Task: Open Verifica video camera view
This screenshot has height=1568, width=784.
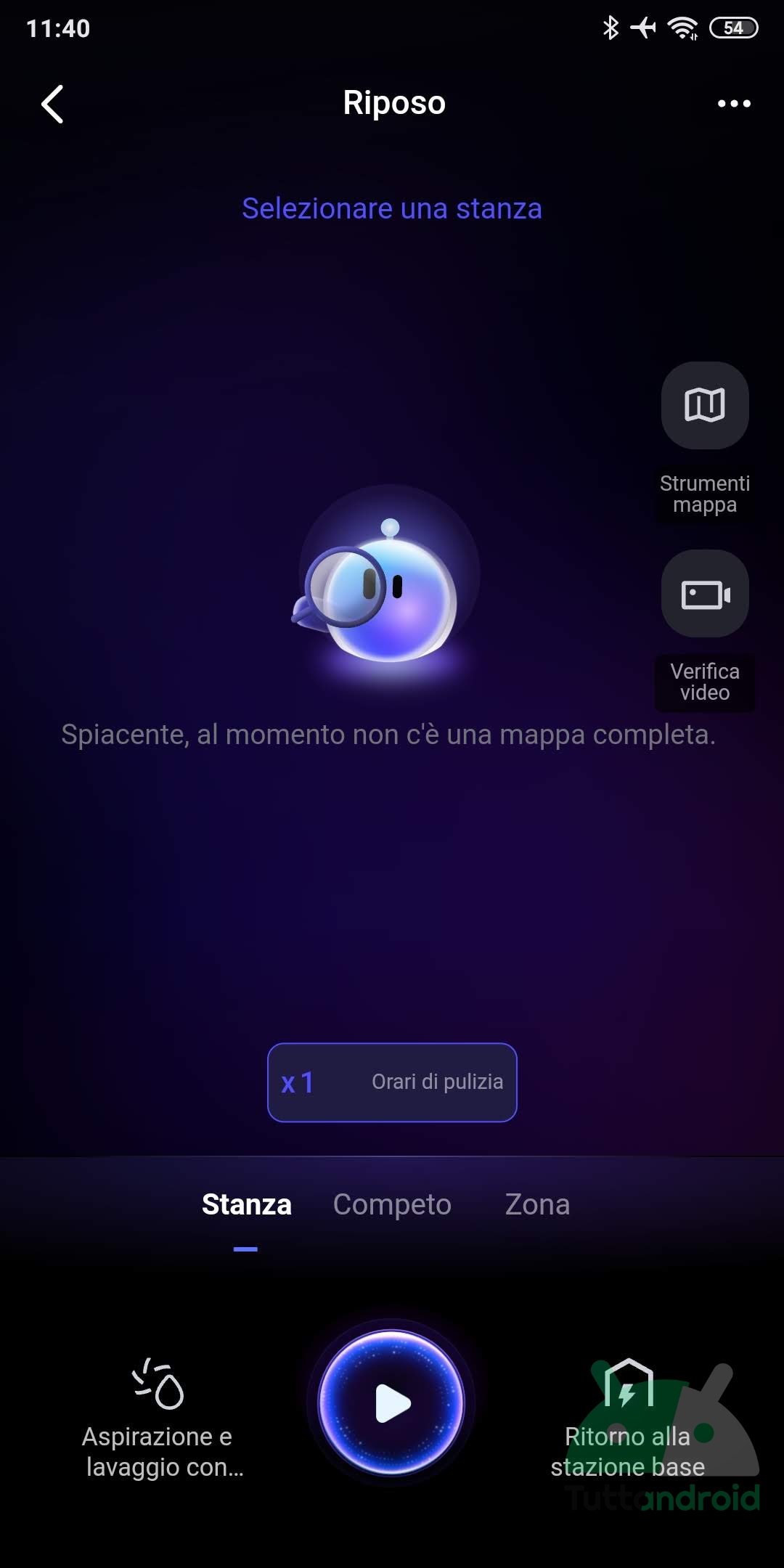Action: [x=704, y=595]
